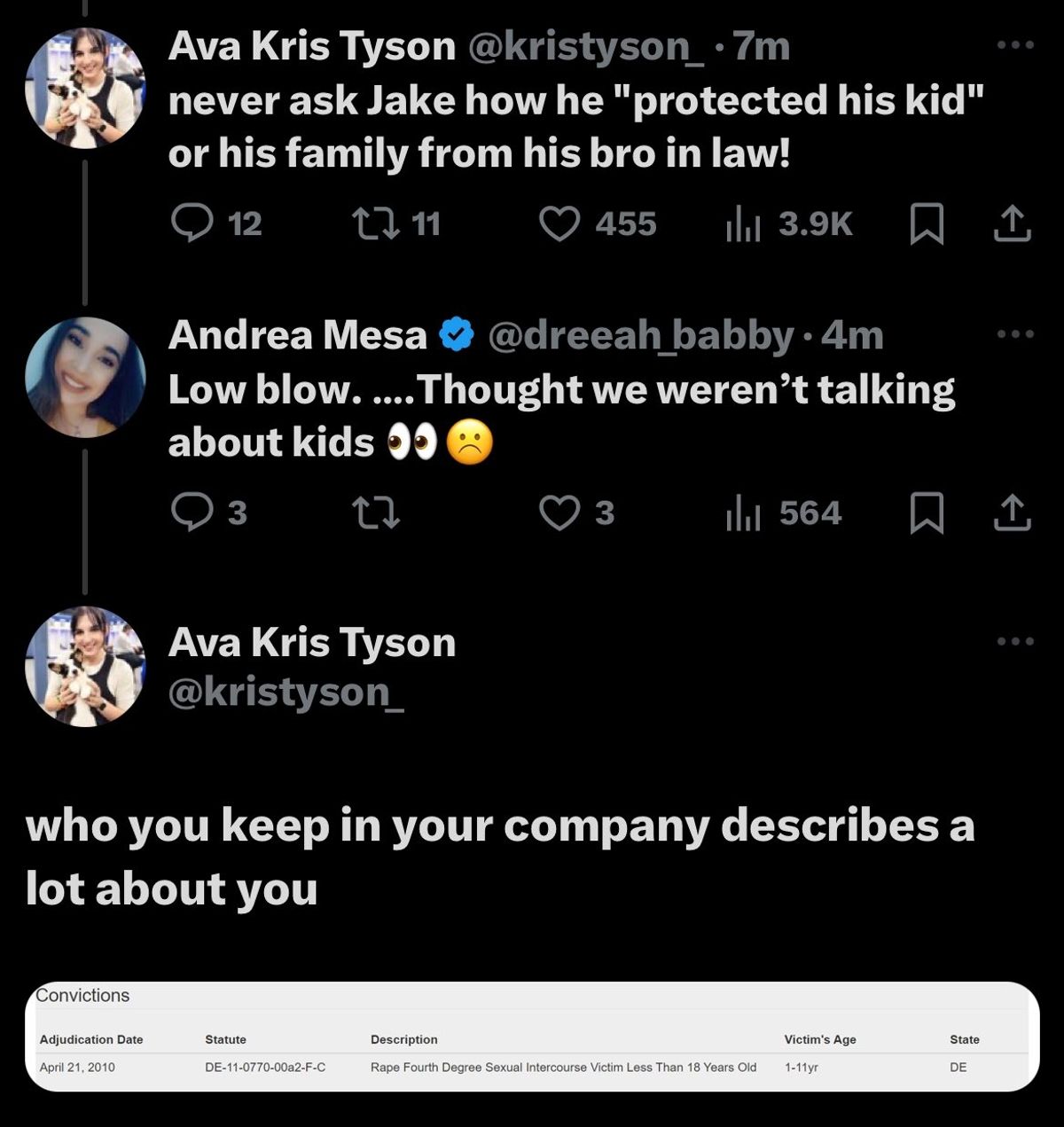Retweet Ava's 'never ask Jake' tweet
1064x1127 pixels.
pyautogui.click(x=376, y=223)
